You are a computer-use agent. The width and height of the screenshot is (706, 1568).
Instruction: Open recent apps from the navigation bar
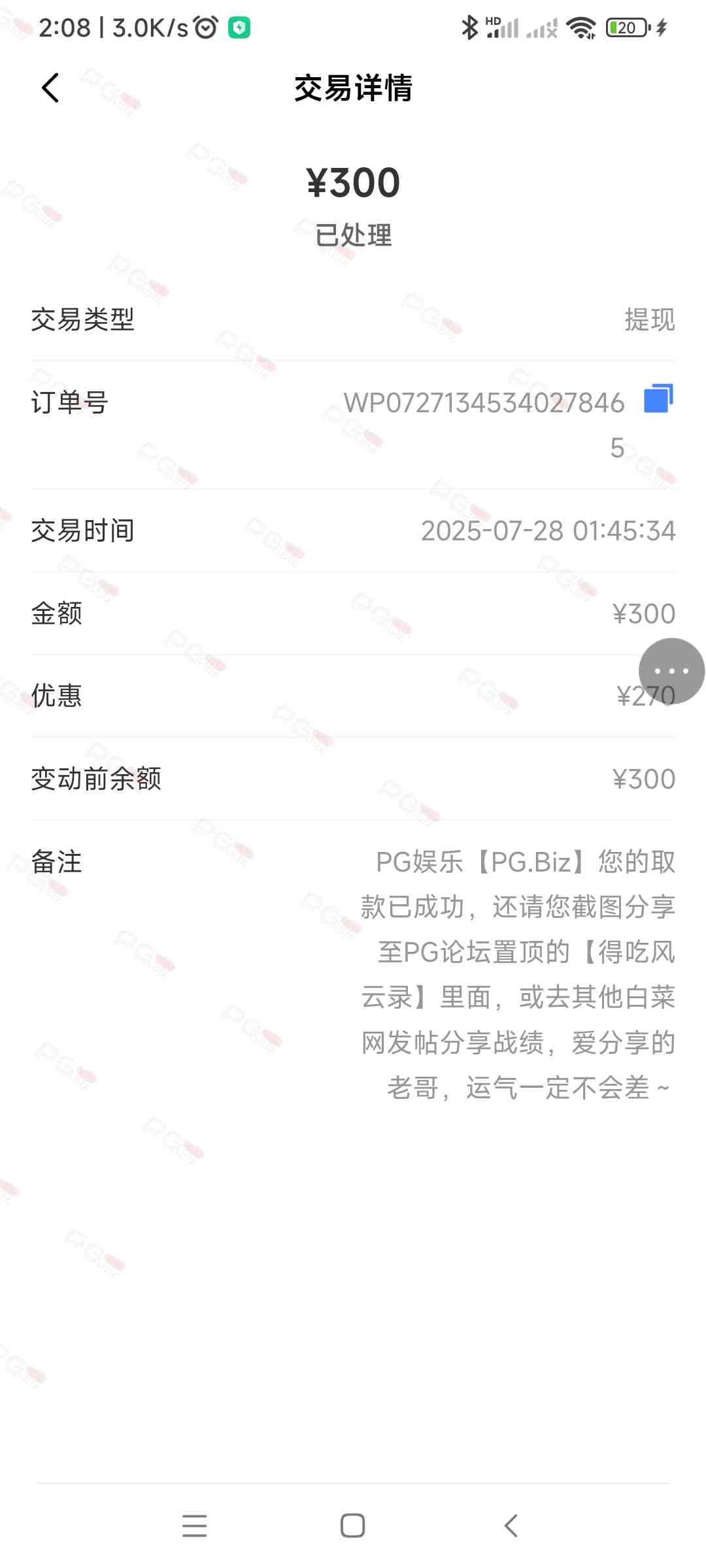pos(194,1526)
